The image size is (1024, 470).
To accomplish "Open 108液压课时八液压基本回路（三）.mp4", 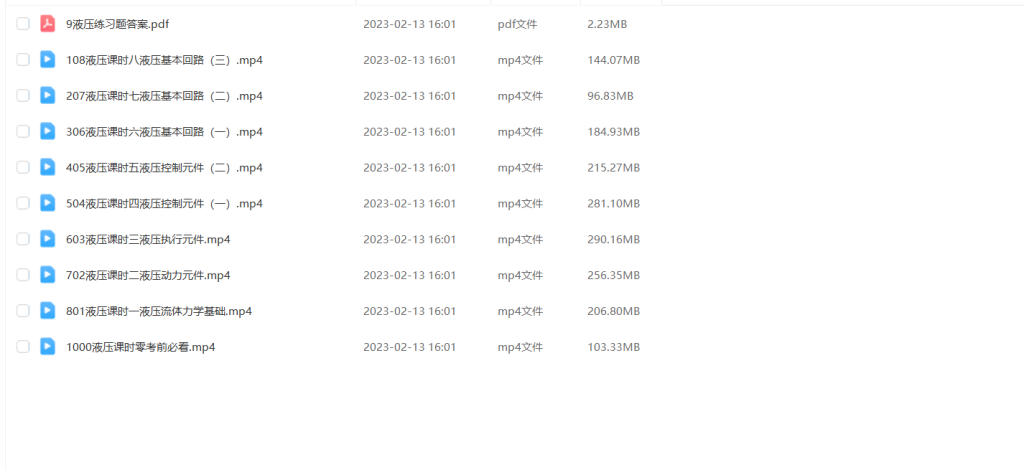I will [164, 60].
